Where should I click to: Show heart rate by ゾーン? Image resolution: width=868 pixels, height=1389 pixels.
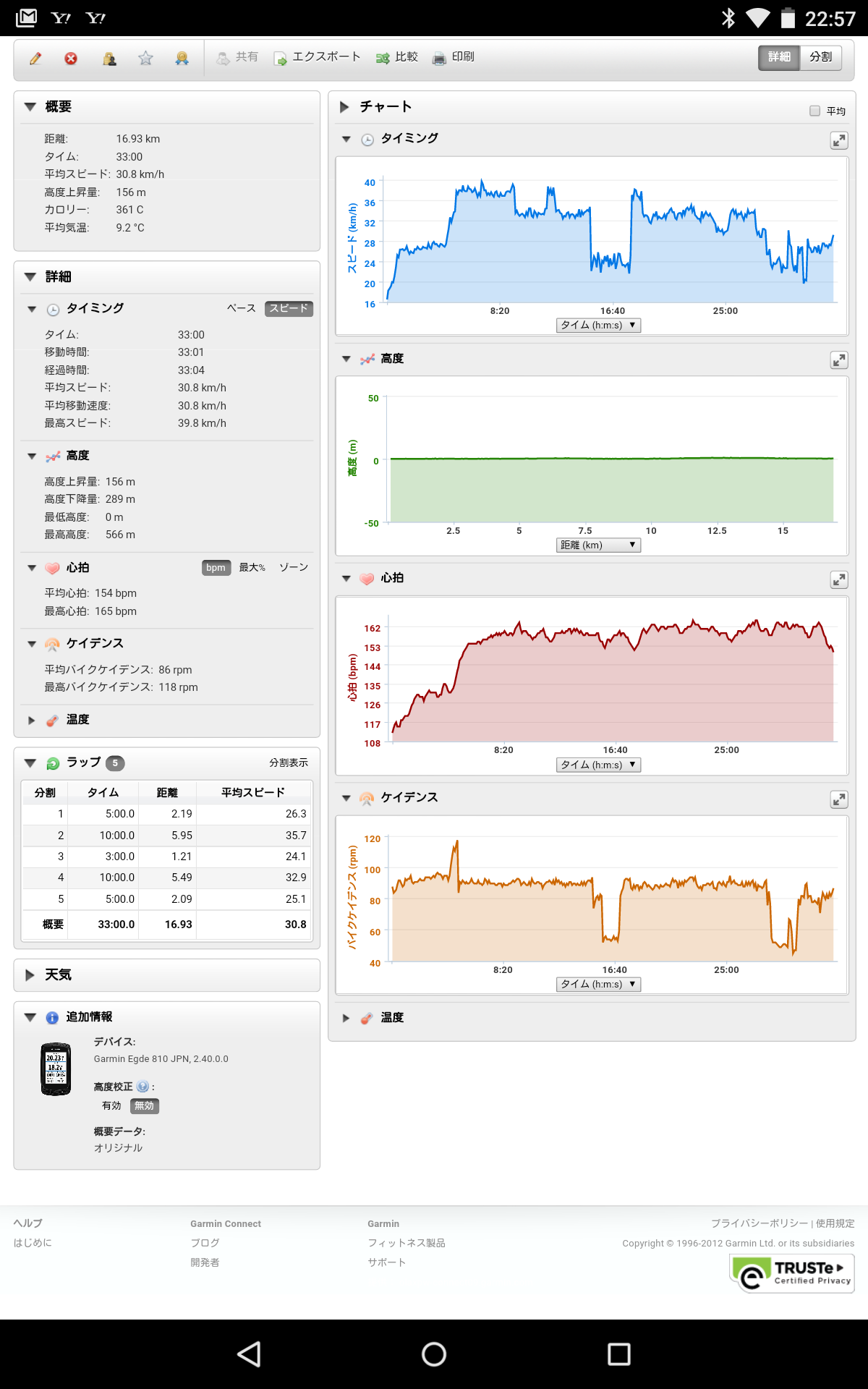(x=294, y=567)
